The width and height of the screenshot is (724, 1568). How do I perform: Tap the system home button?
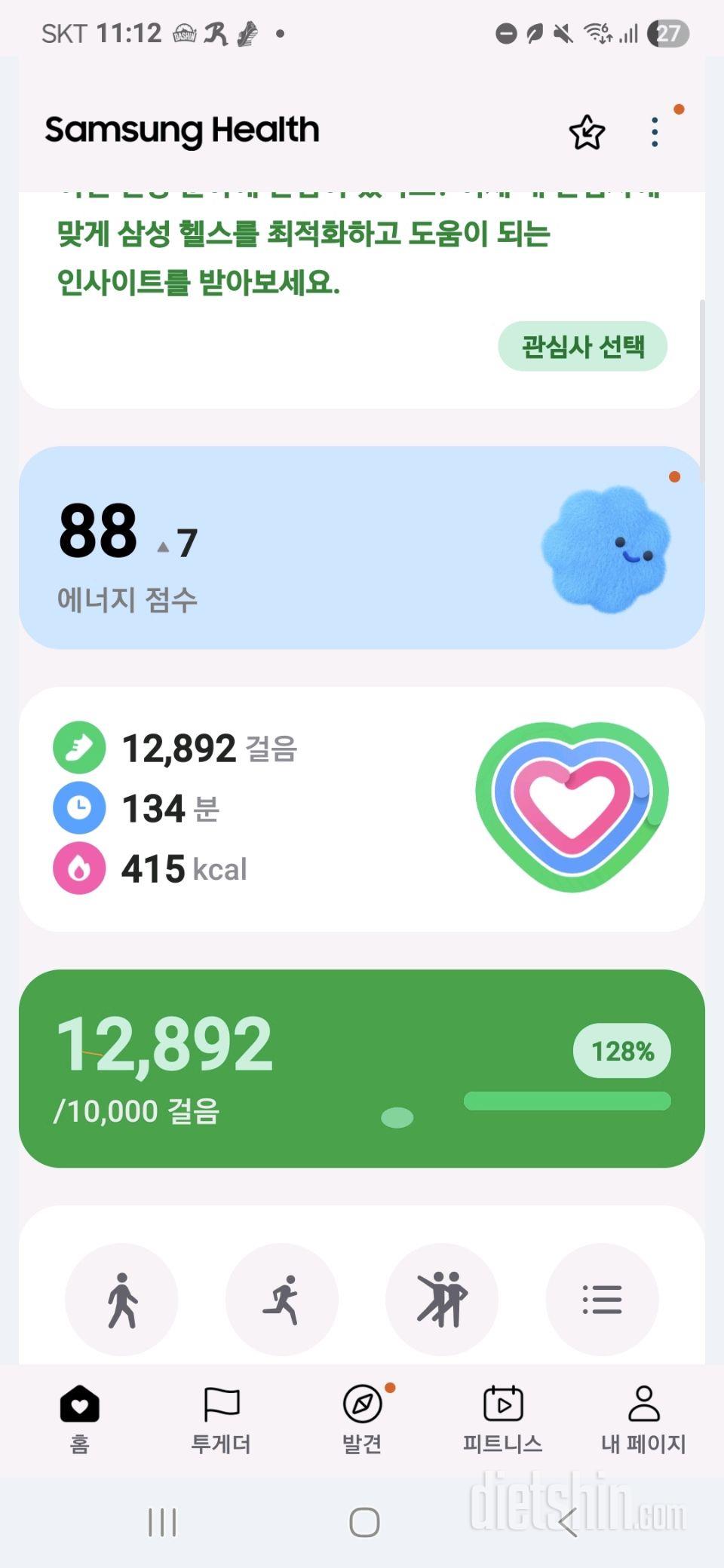click(x=364, y=1522)
